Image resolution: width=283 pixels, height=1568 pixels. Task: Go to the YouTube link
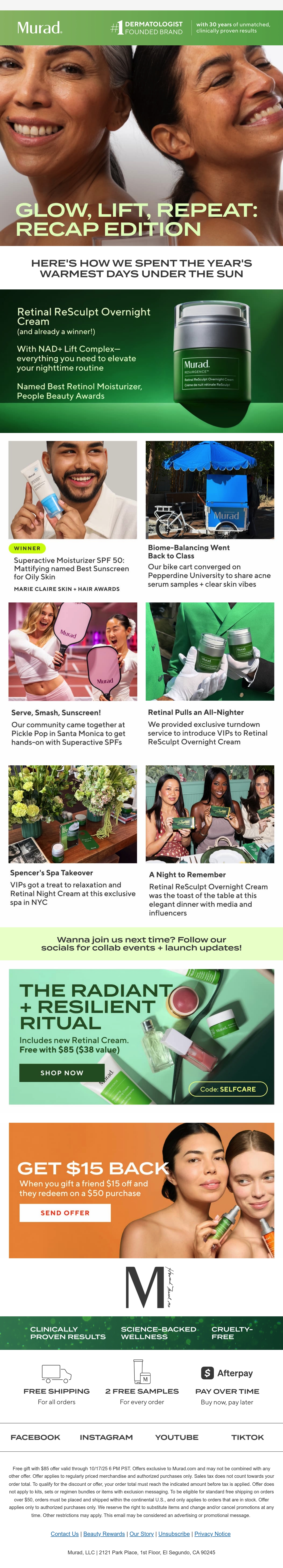176,1437
